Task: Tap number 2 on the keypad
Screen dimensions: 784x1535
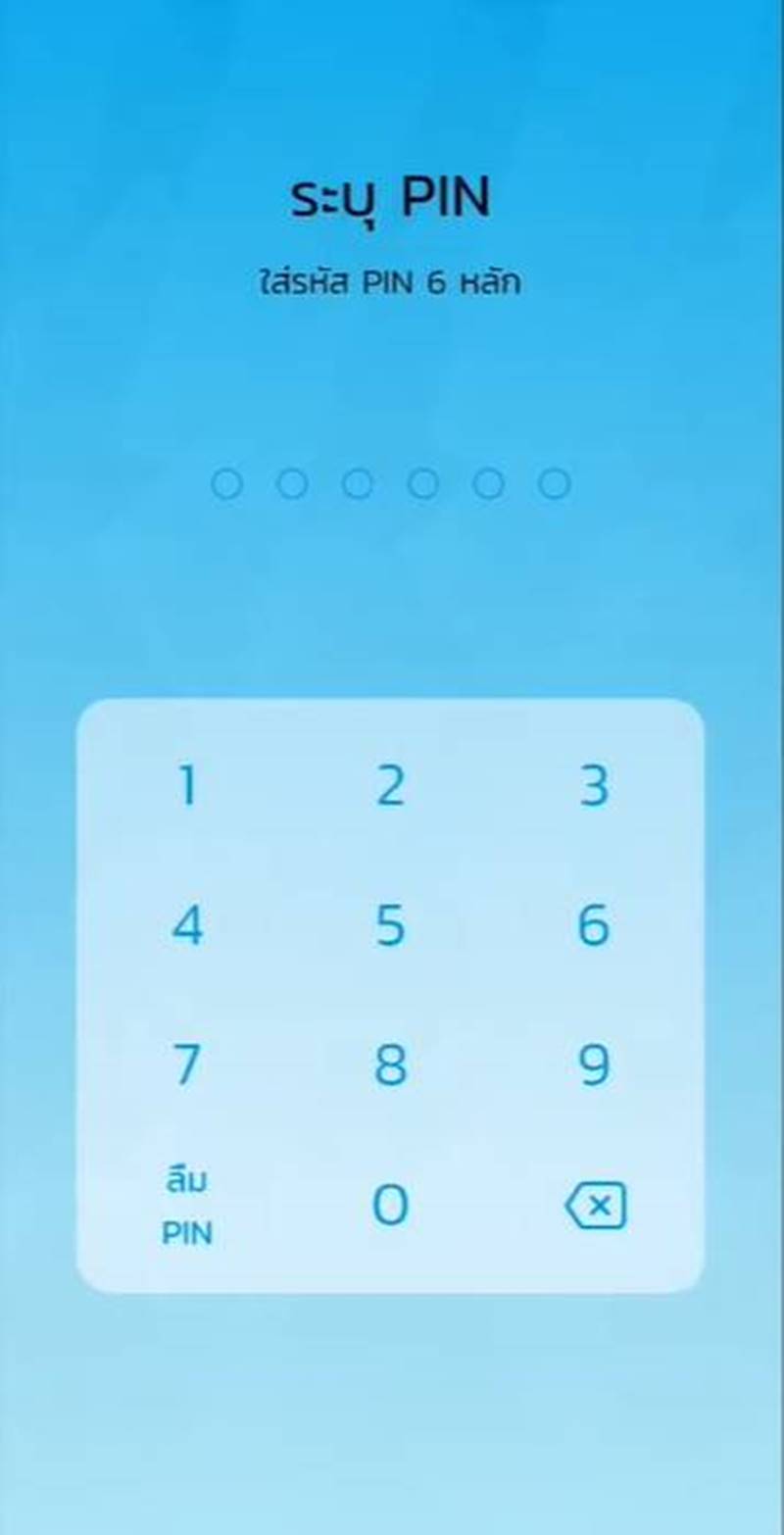Action: [390, 786]
